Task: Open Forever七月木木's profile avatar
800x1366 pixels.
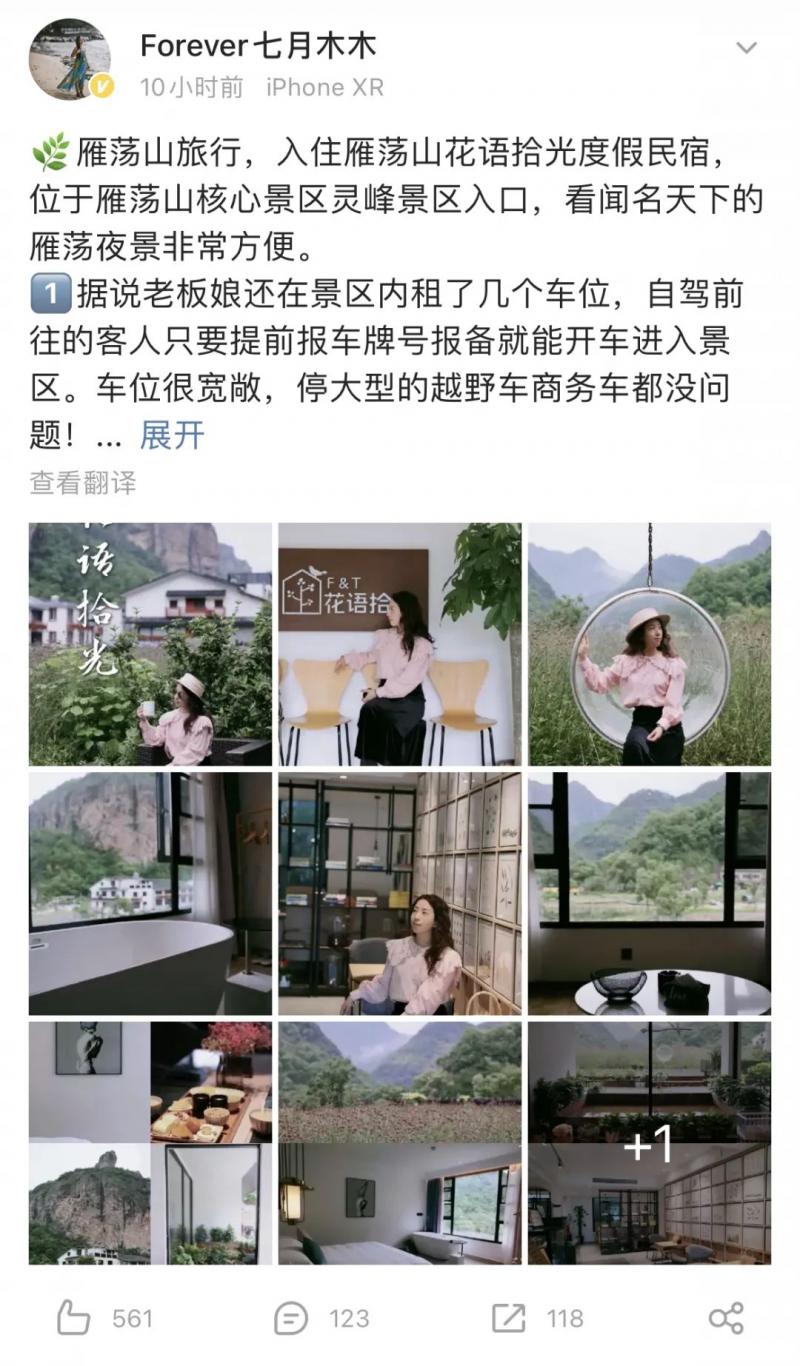Action: tap(70, 59)
